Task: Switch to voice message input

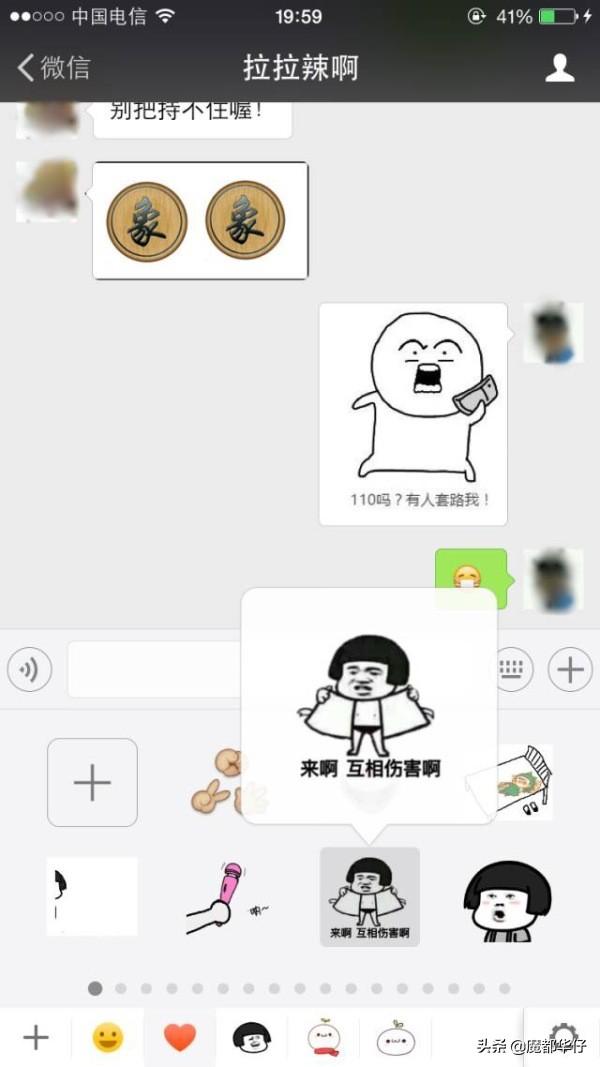Action: pos(30,670)
